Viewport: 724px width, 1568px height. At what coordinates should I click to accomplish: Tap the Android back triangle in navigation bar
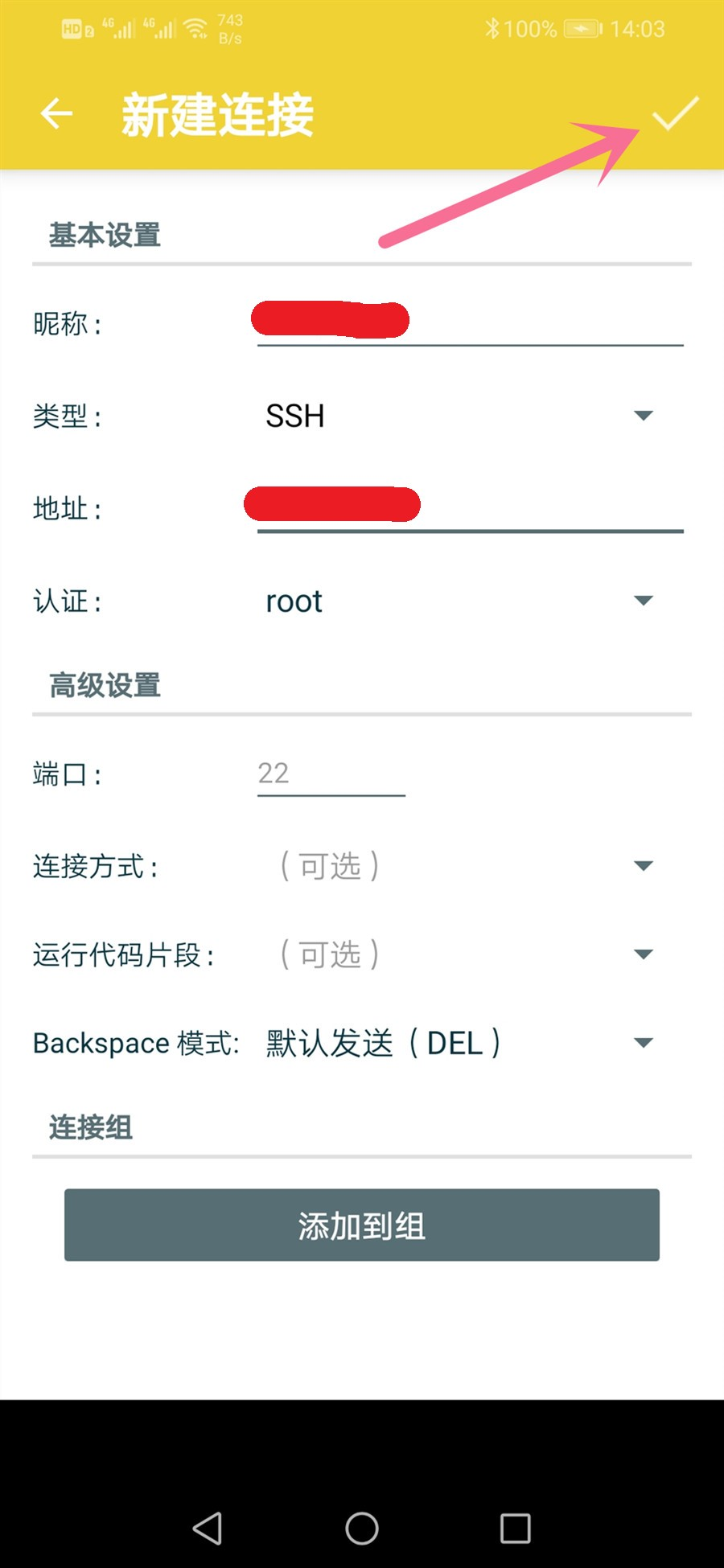point(208,1529)
